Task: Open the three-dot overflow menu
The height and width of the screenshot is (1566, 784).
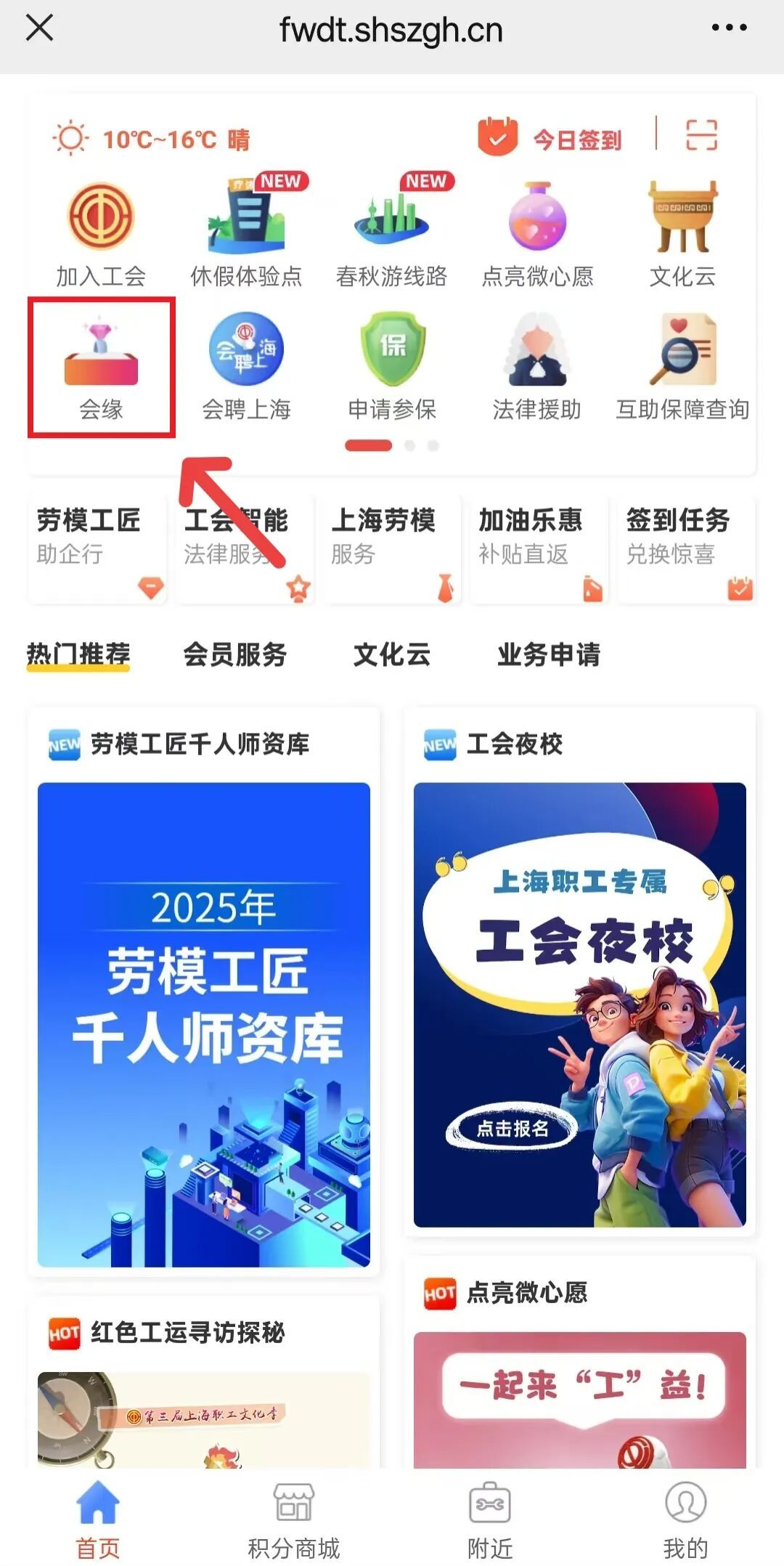Action: click(729, 28)
